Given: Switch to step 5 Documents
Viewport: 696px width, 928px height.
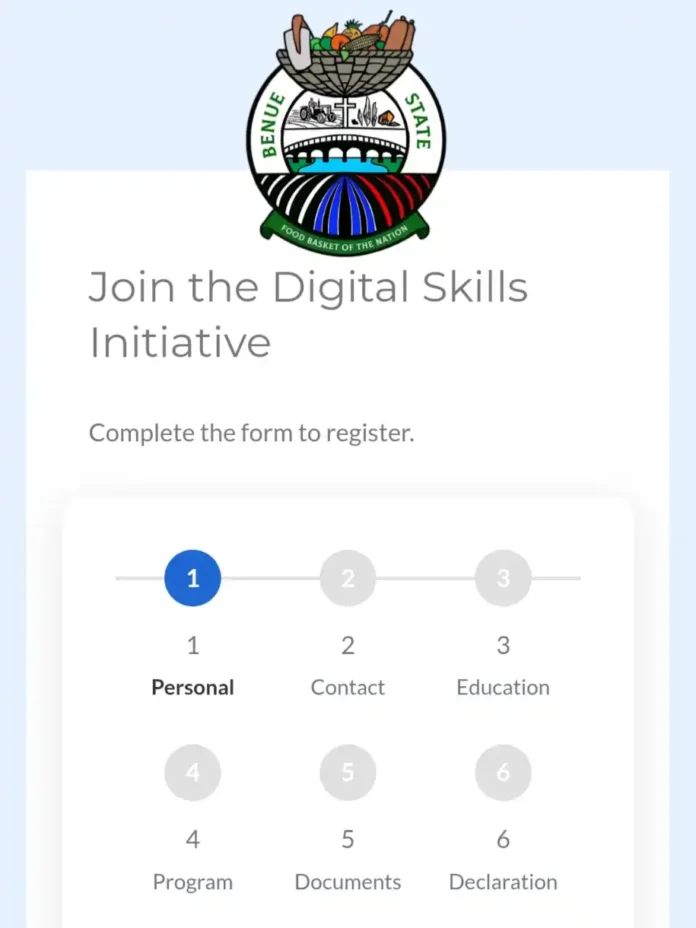Looking at the screenshot, I should (x=347, y=773).
